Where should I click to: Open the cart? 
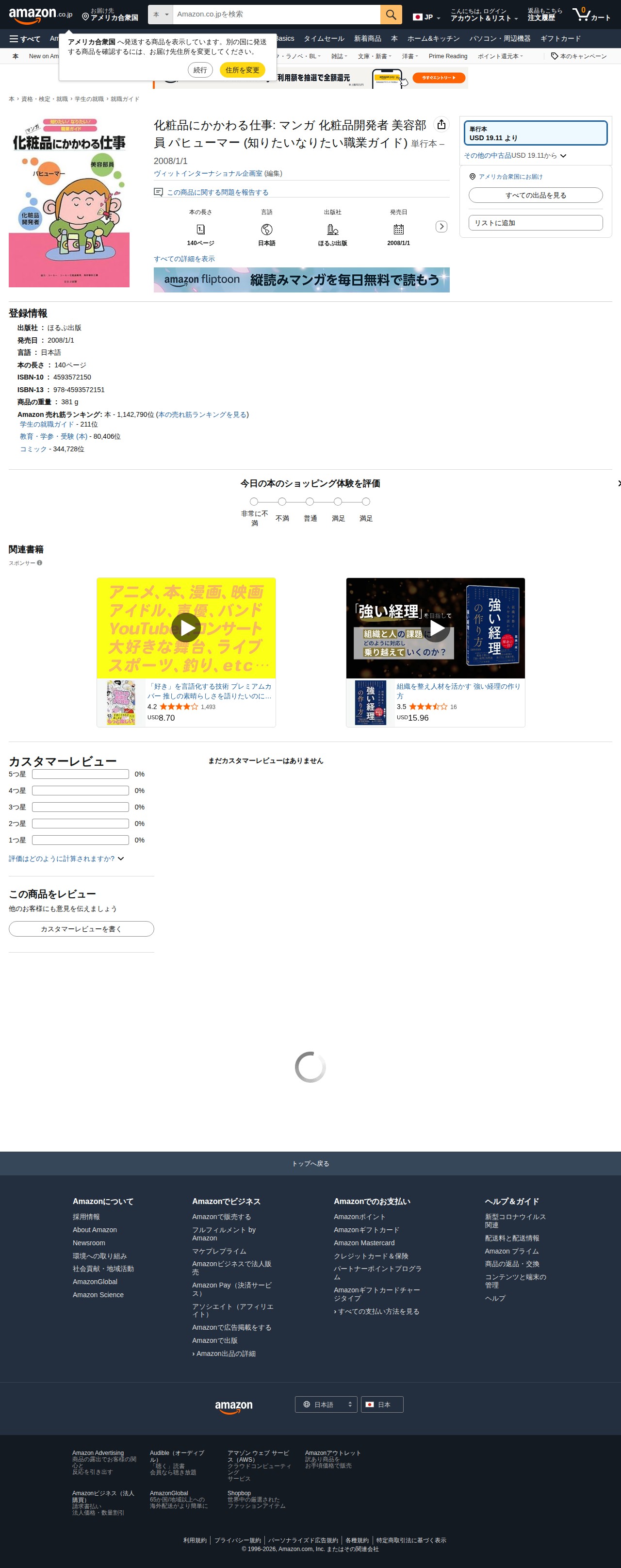591,14
